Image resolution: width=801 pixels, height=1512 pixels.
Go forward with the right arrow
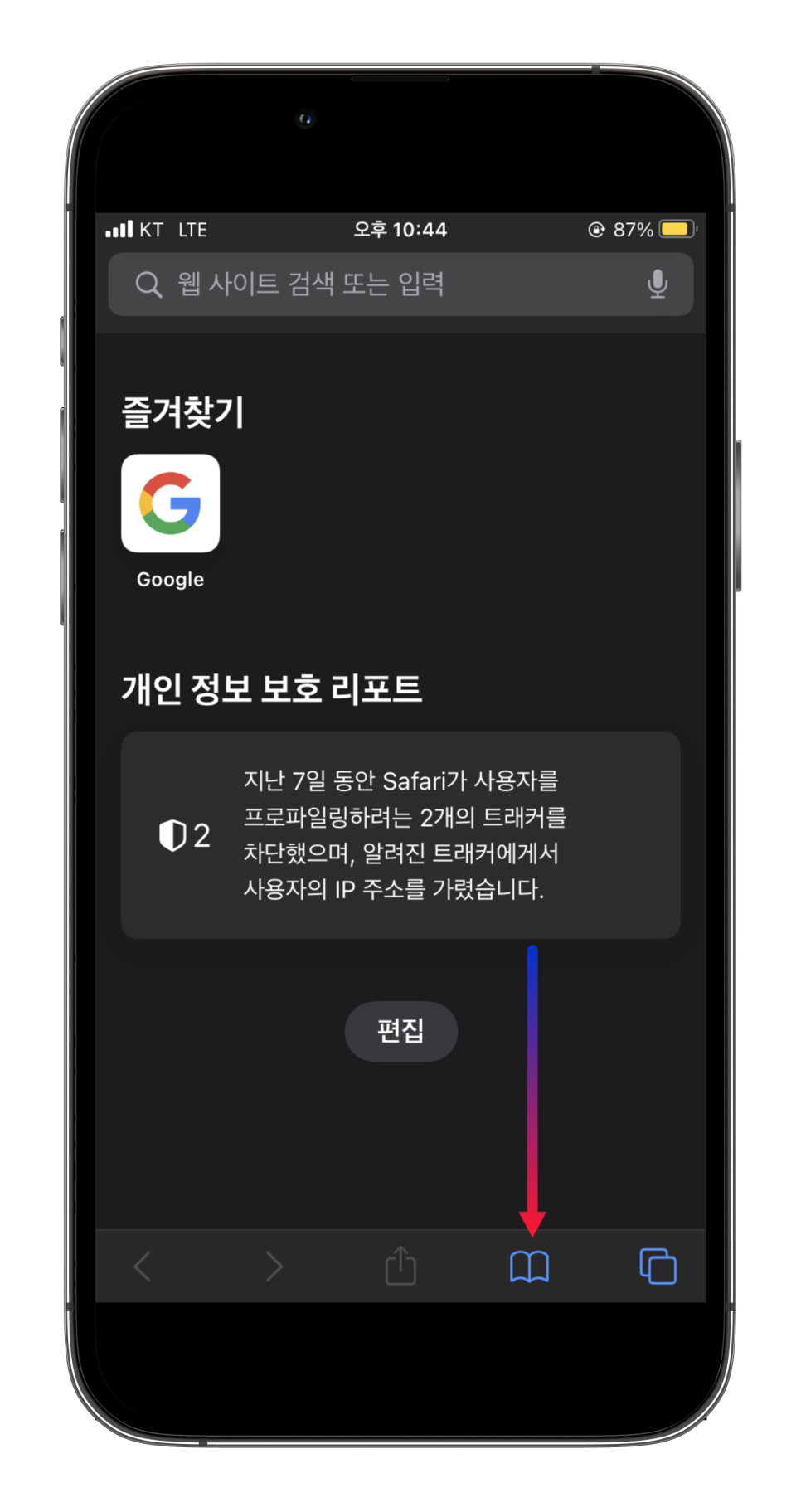click(274, 1266)
